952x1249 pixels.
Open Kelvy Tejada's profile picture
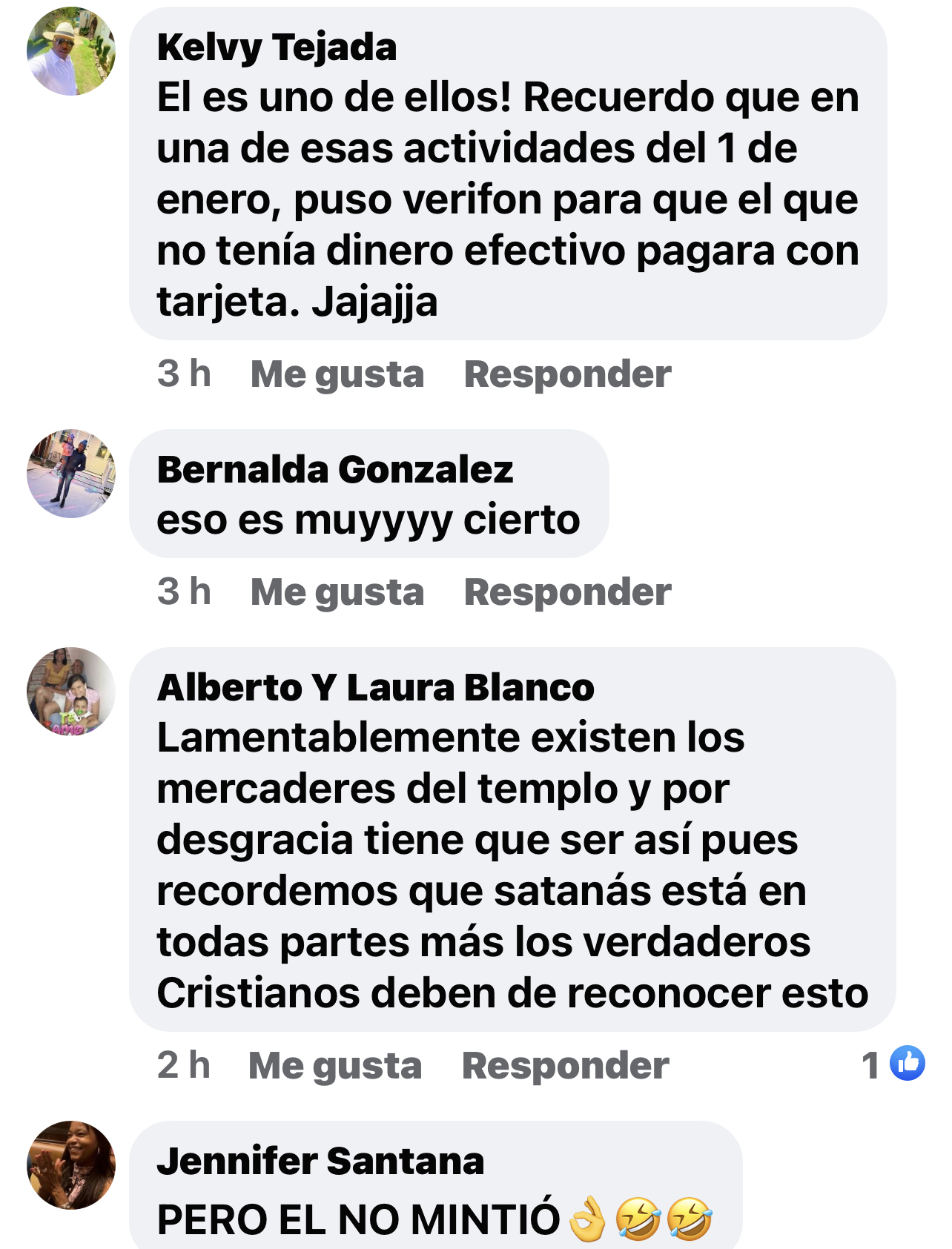tap(71, 52)
